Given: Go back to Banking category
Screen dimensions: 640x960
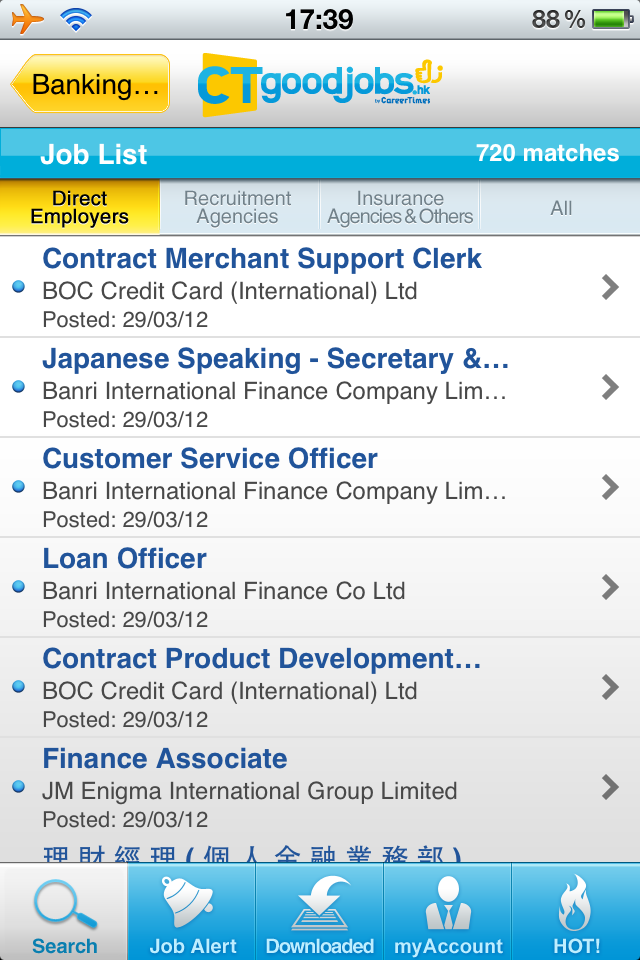Looking at the screenshot, I should (x=92, y=84).
